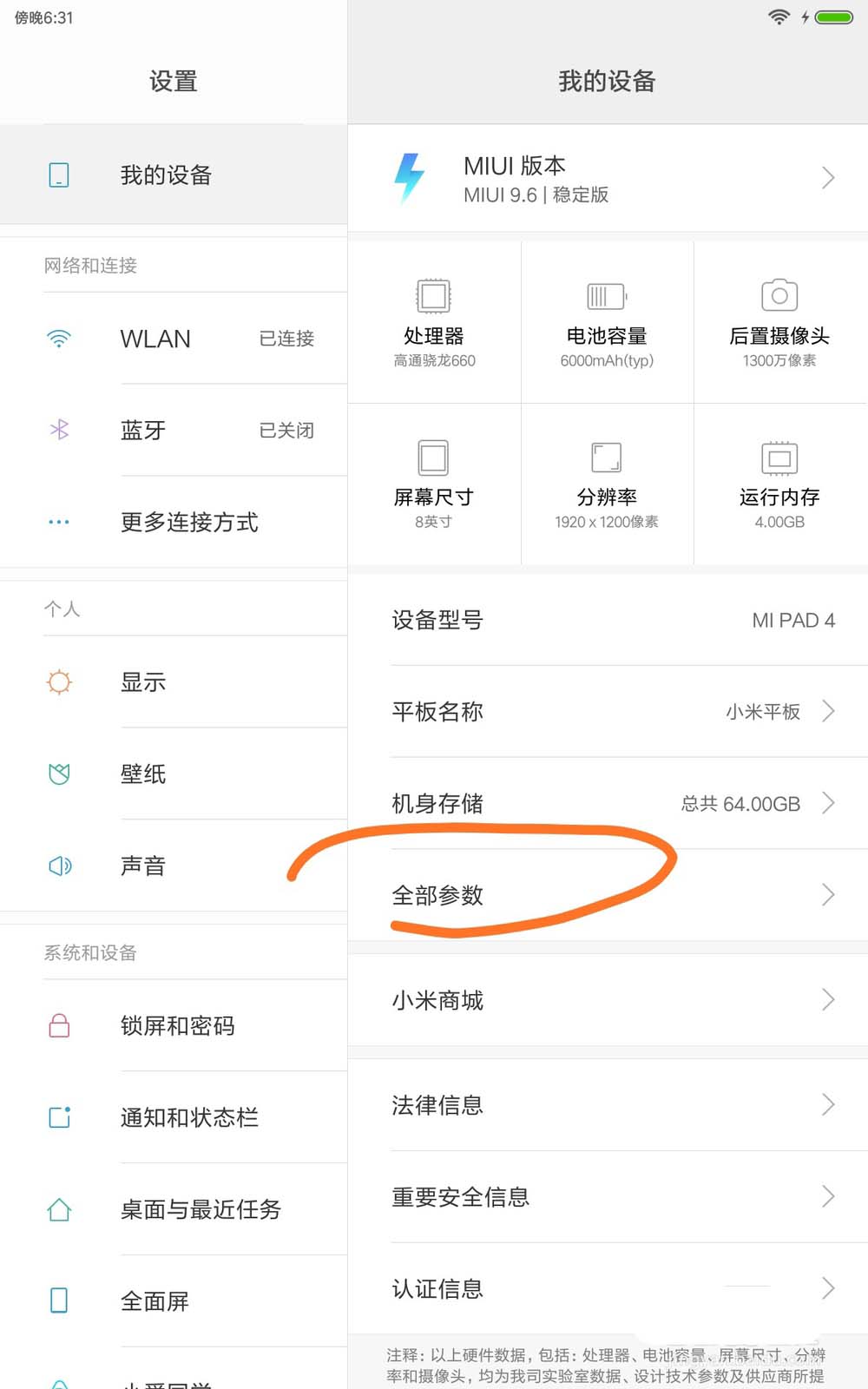Screen dimensions: 868x1389
Task: Open 蓝牙 settings
Action: pyautogui.click(x=174, y=431)
